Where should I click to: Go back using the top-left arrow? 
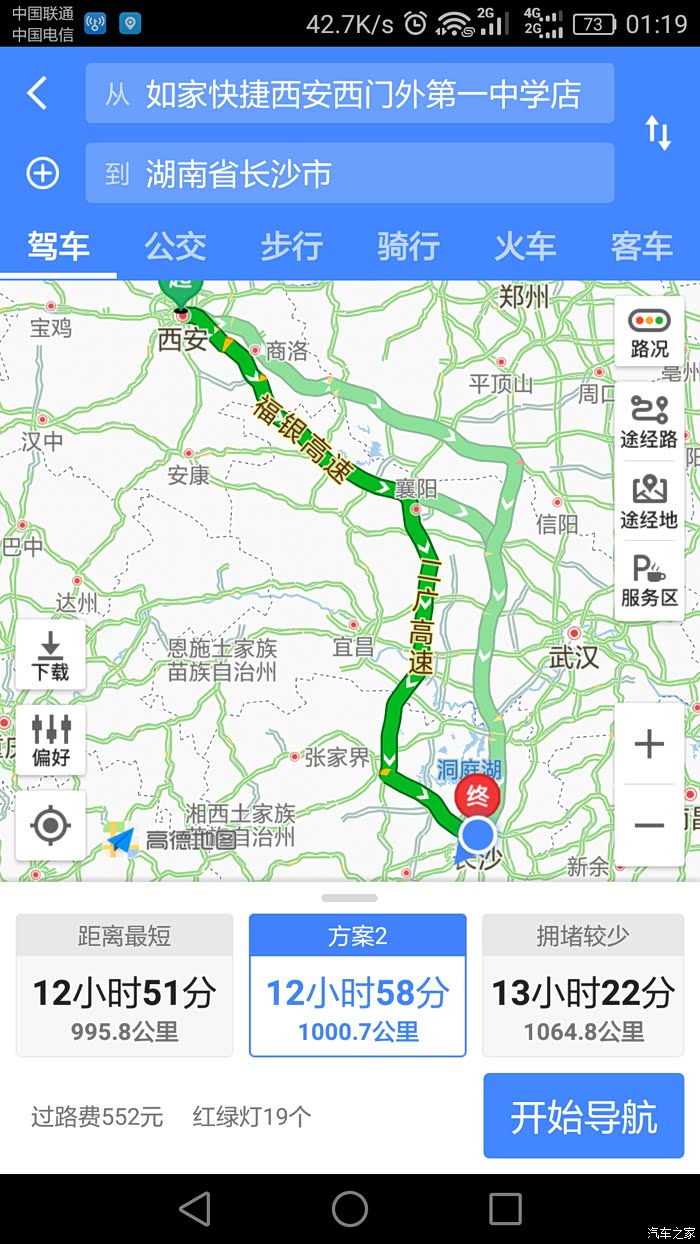37,94
